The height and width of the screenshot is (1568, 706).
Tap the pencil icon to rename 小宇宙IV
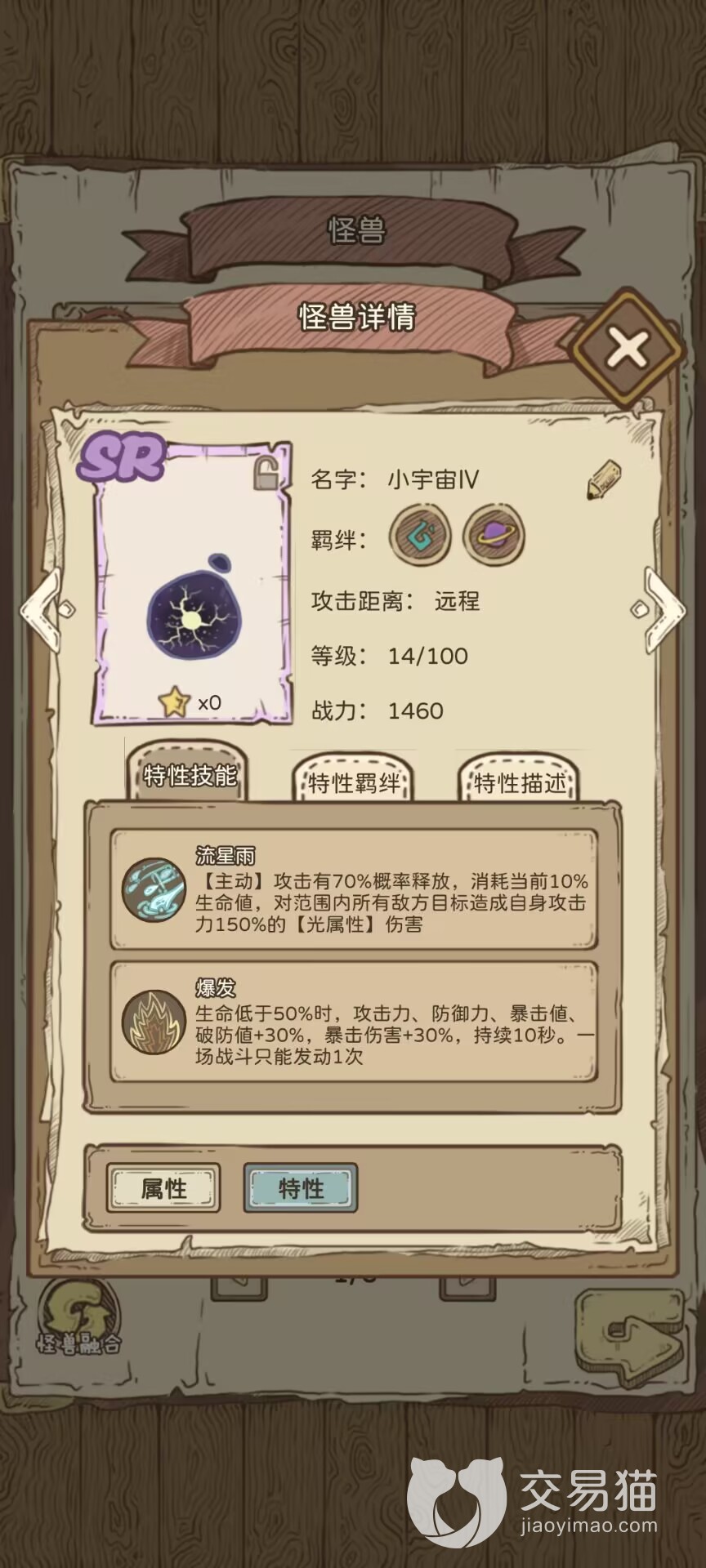[603, 480]
